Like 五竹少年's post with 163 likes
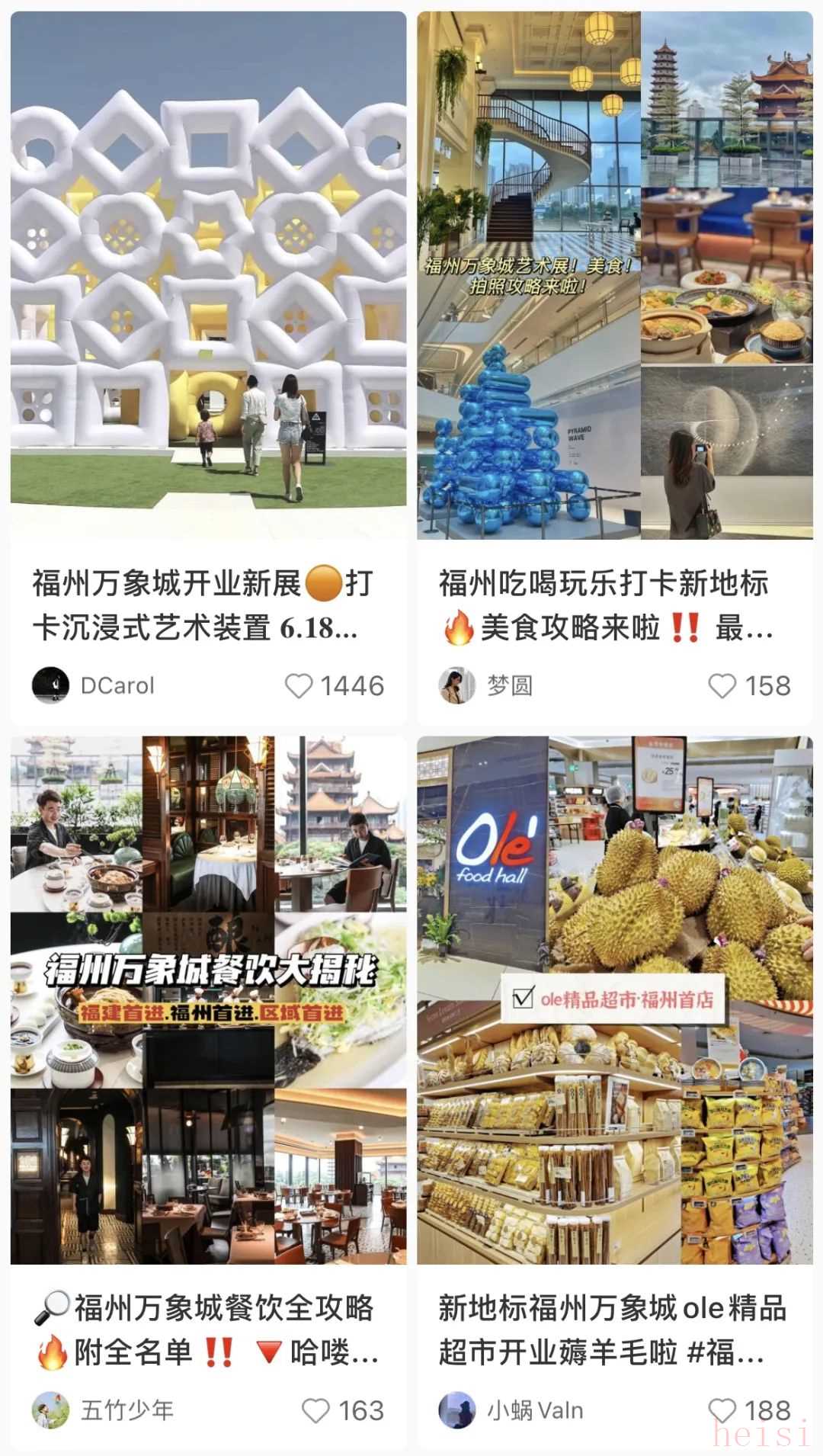The image size is (823, 1456). tap(315, 1410)
